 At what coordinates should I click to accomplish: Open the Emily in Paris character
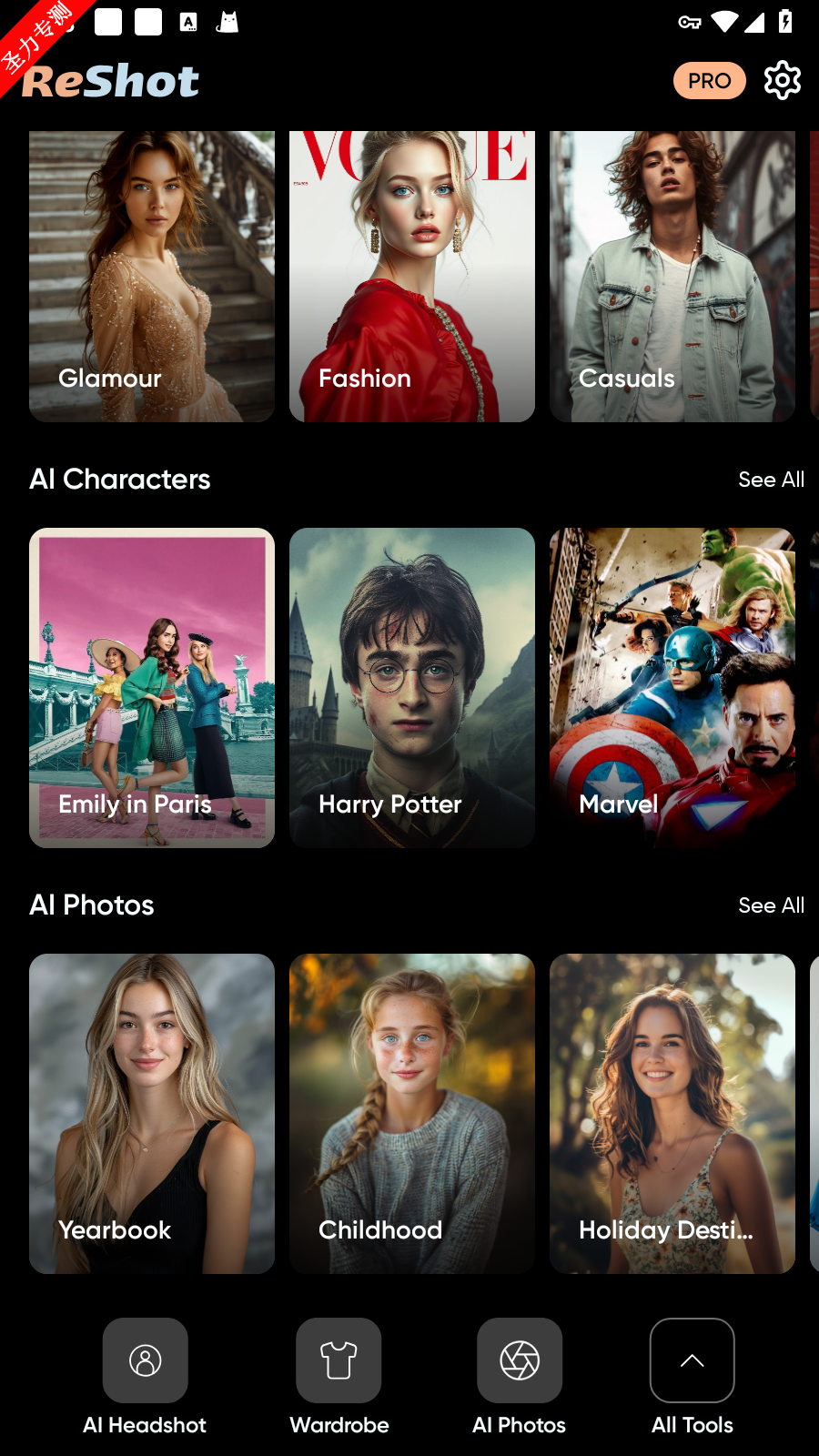[152, 688]
